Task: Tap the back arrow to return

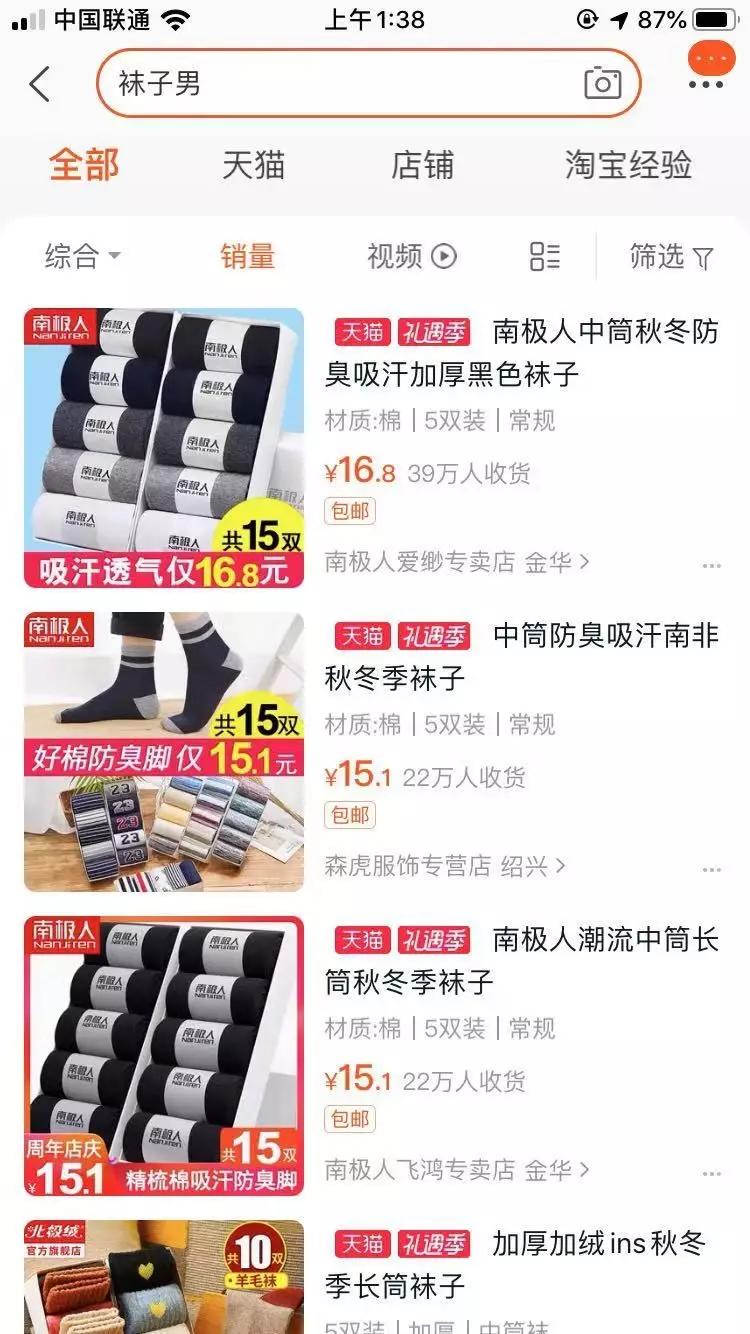Action: point(40,84)
